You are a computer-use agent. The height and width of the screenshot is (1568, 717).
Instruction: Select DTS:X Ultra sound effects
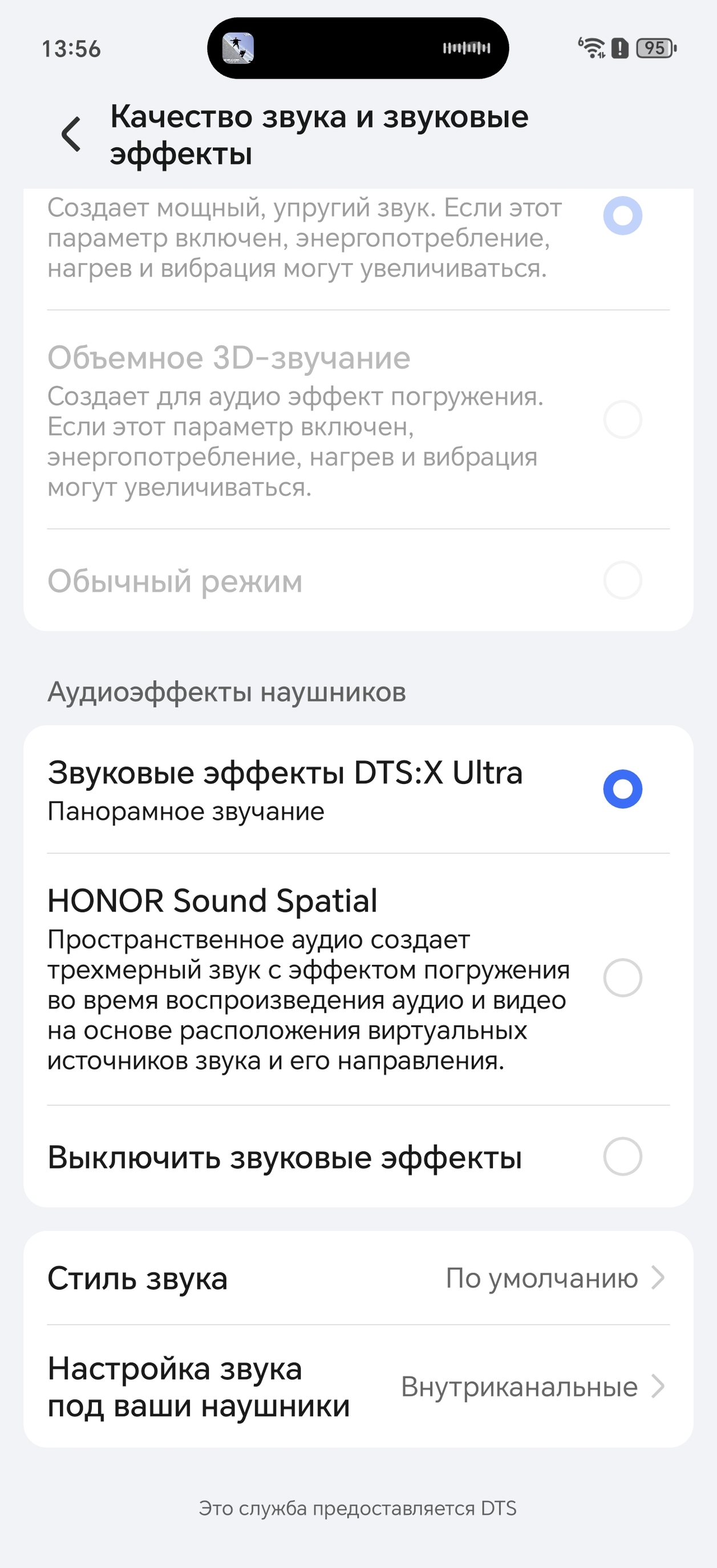tap(622, 789)
